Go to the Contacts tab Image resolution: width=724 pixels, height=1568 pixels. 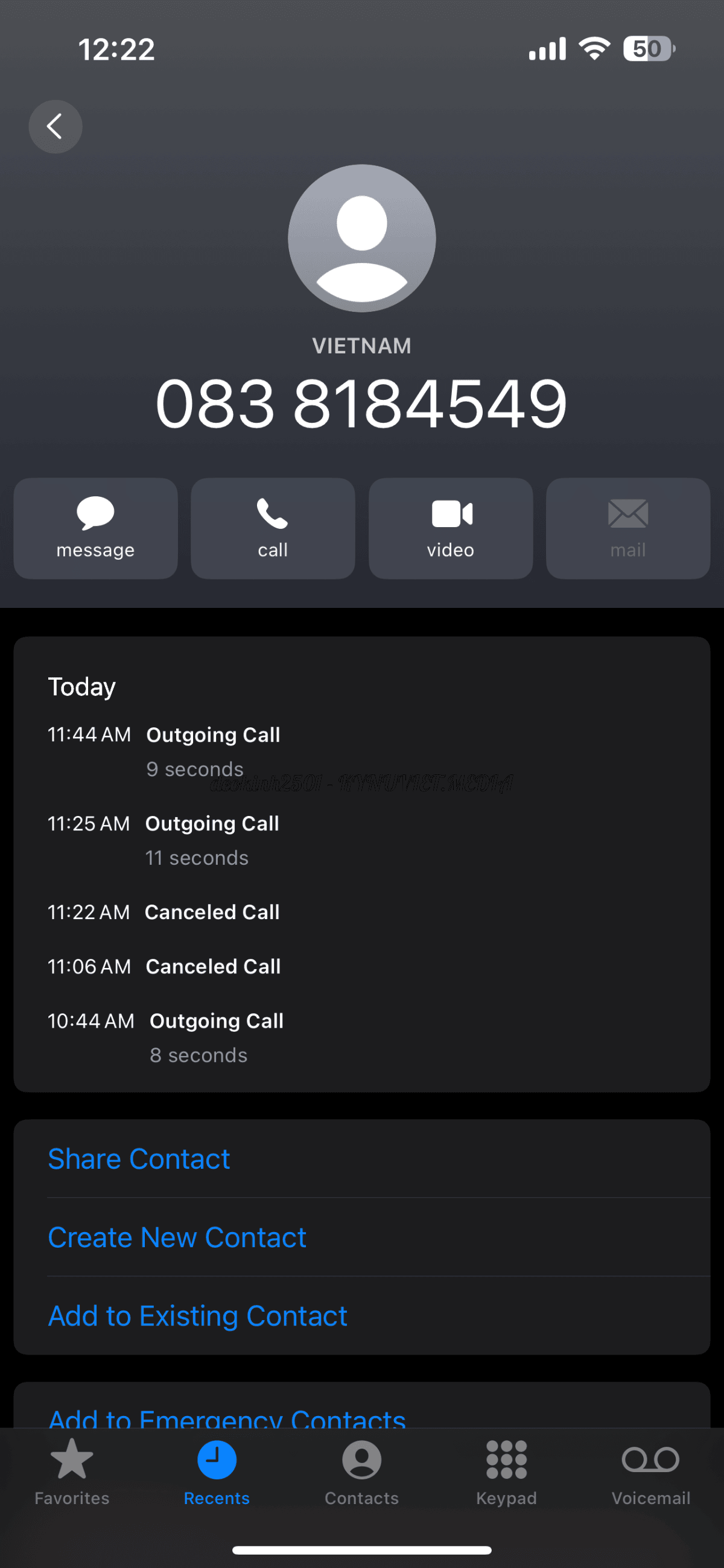click(x=361, y=1470)
